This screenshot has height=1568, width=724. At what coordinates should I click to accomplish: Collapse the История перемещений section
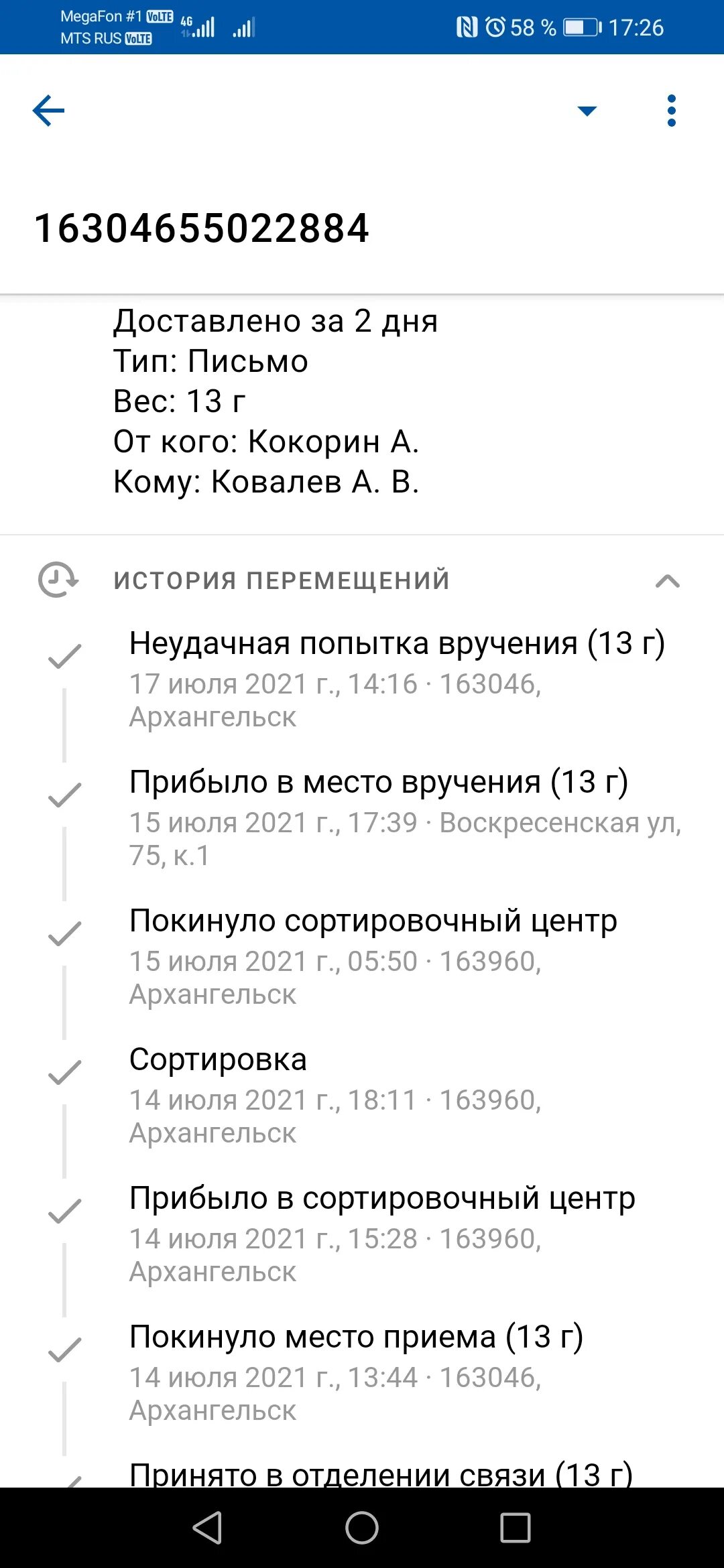tap(667, 581)
